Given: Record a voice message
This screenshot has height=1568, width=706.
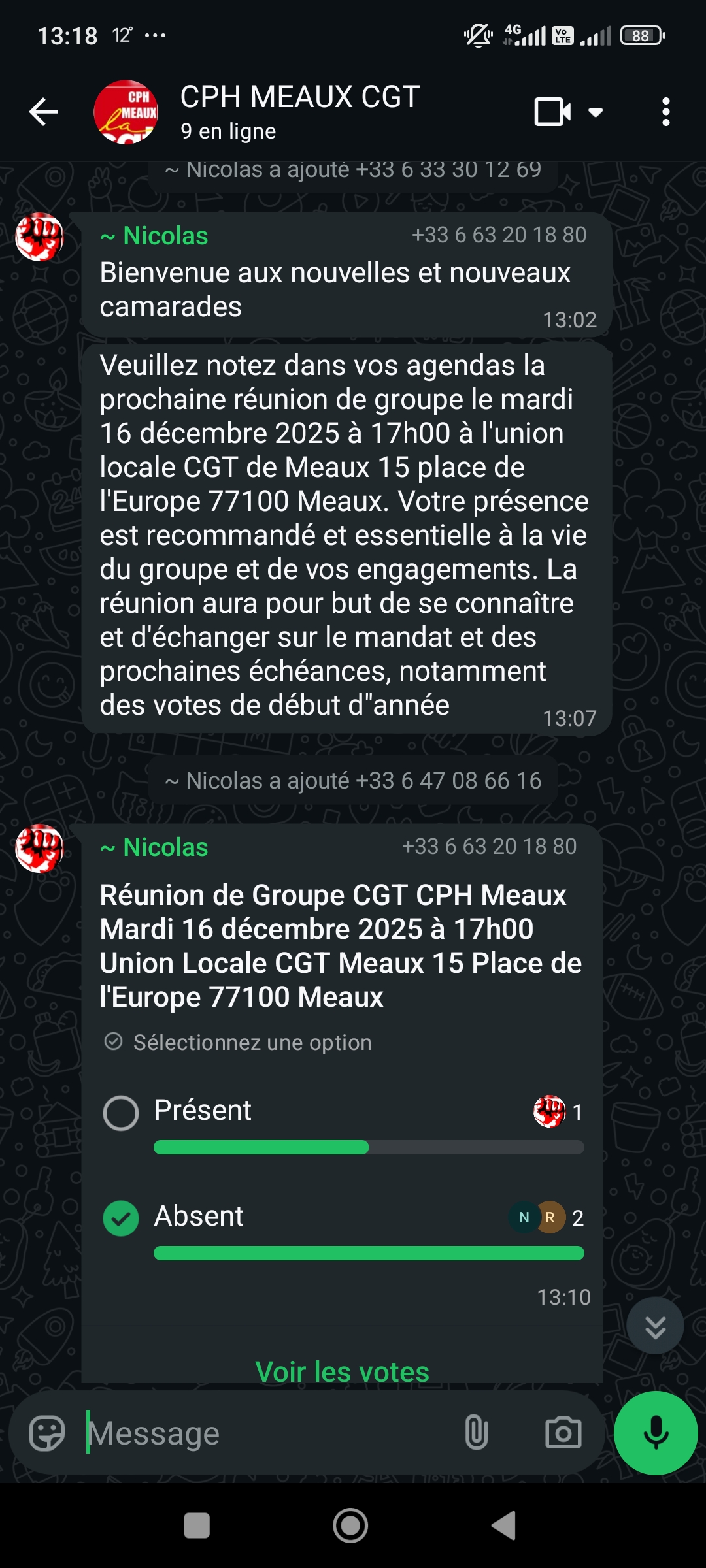Looking at the screenshot, I should click(656, 1433).
